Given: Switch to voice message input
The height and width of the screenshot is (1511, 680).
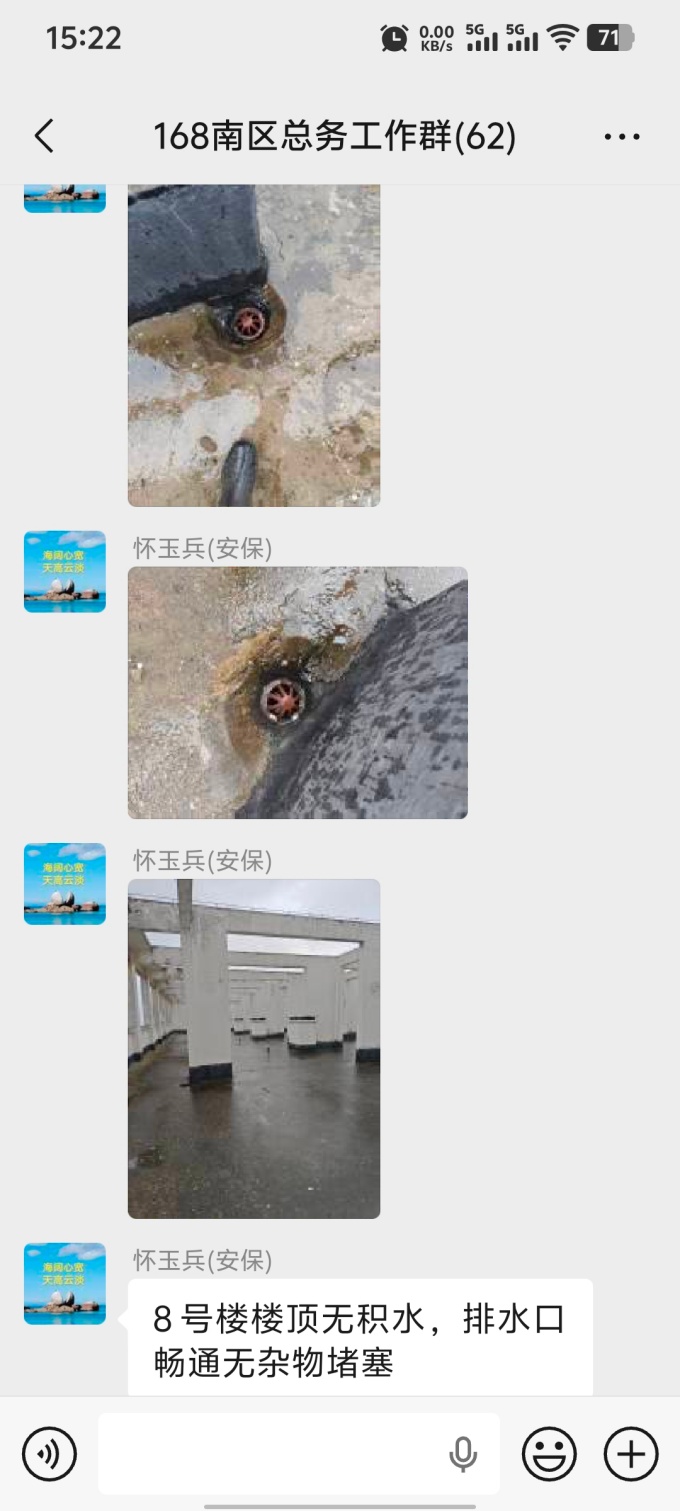Looking at the screenshot, I should (x=49, y=1453).
